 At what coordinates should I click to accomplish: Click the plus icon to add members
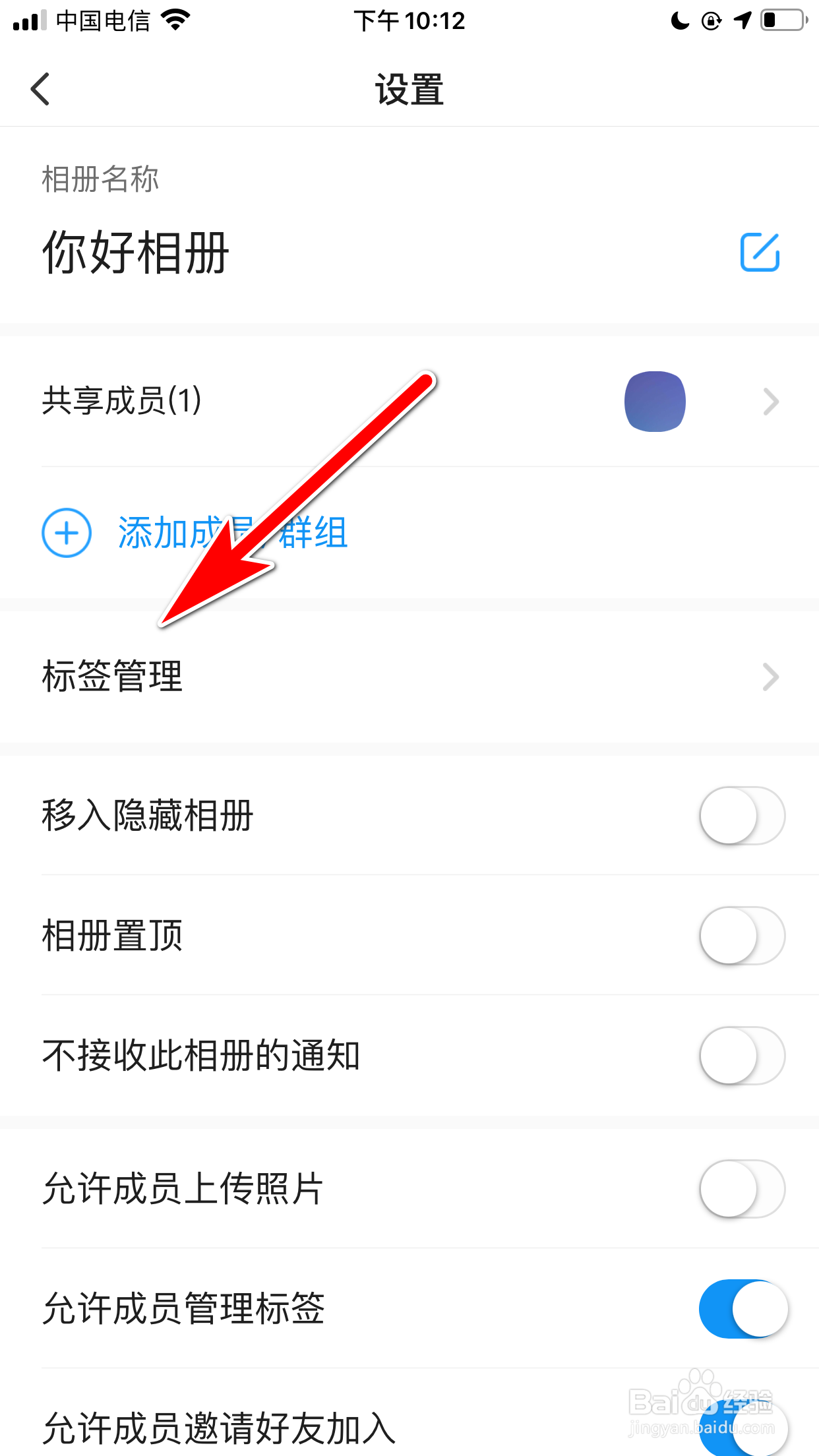(x=65, y=533)
